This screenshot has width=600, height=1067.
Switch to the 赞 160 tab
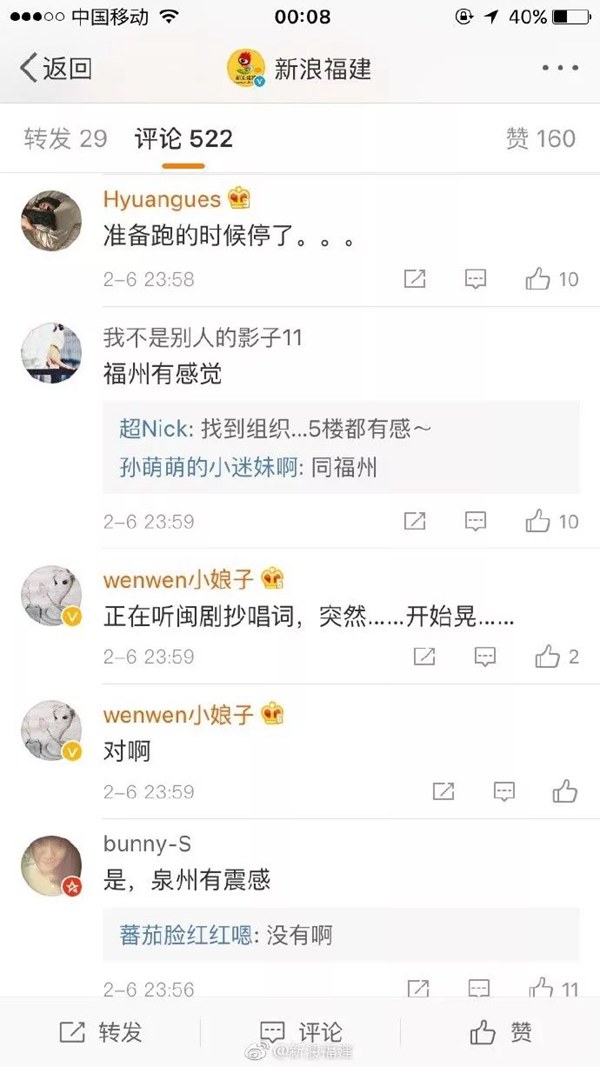(x=540, y=138)
